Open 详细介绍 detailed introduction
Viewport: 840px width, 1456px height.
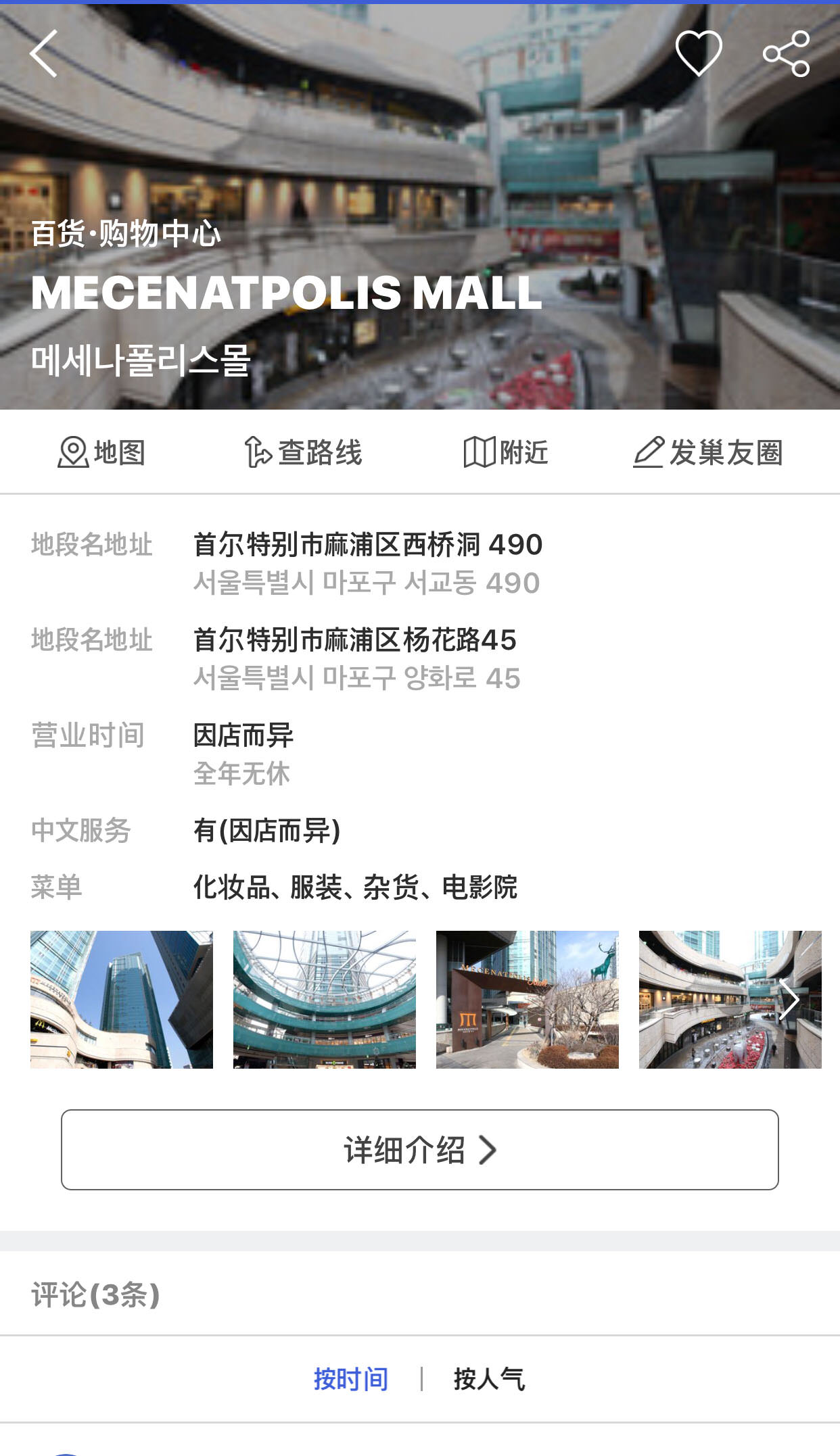pyautogui.click(x=419, y=1149)
